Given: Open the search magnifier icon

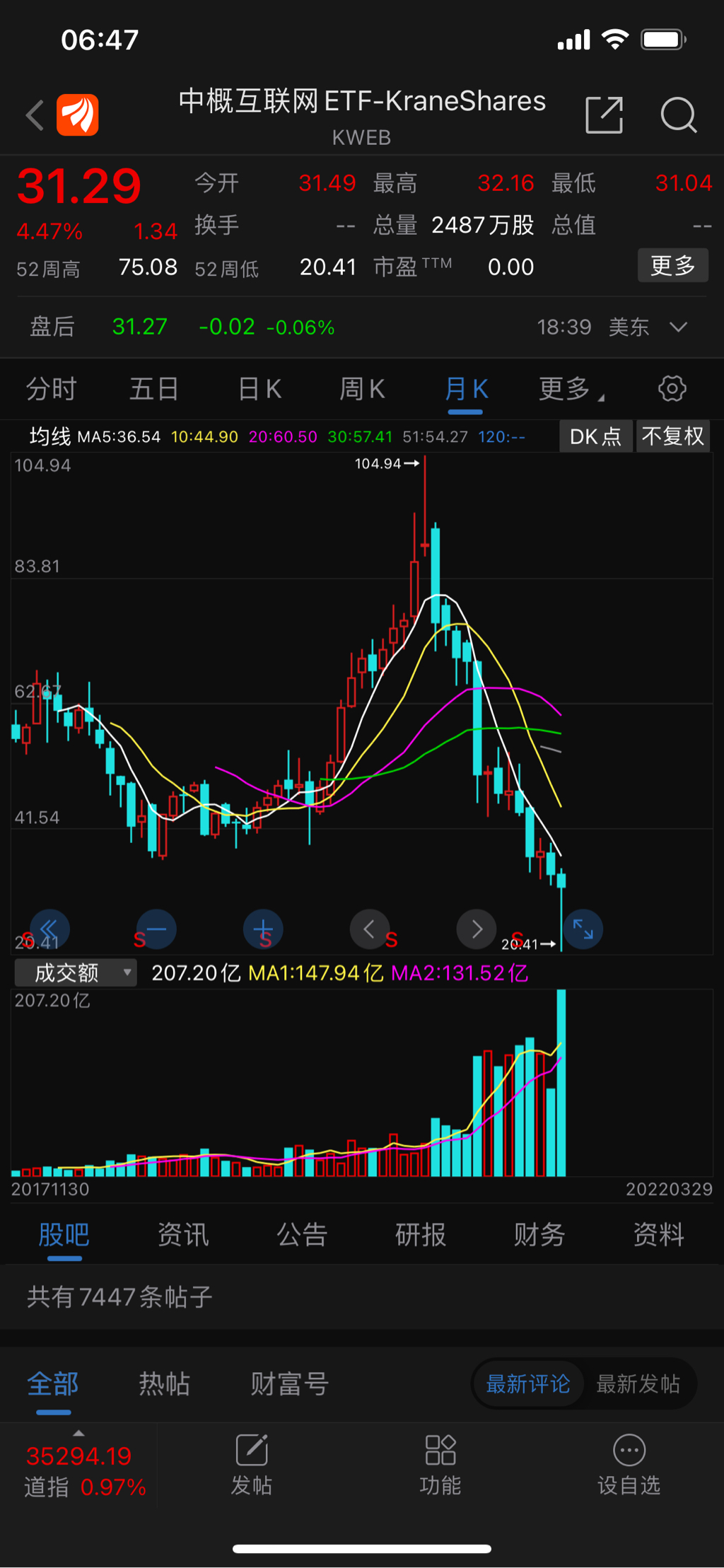Looking at the screenshot, I should [678, 115].
